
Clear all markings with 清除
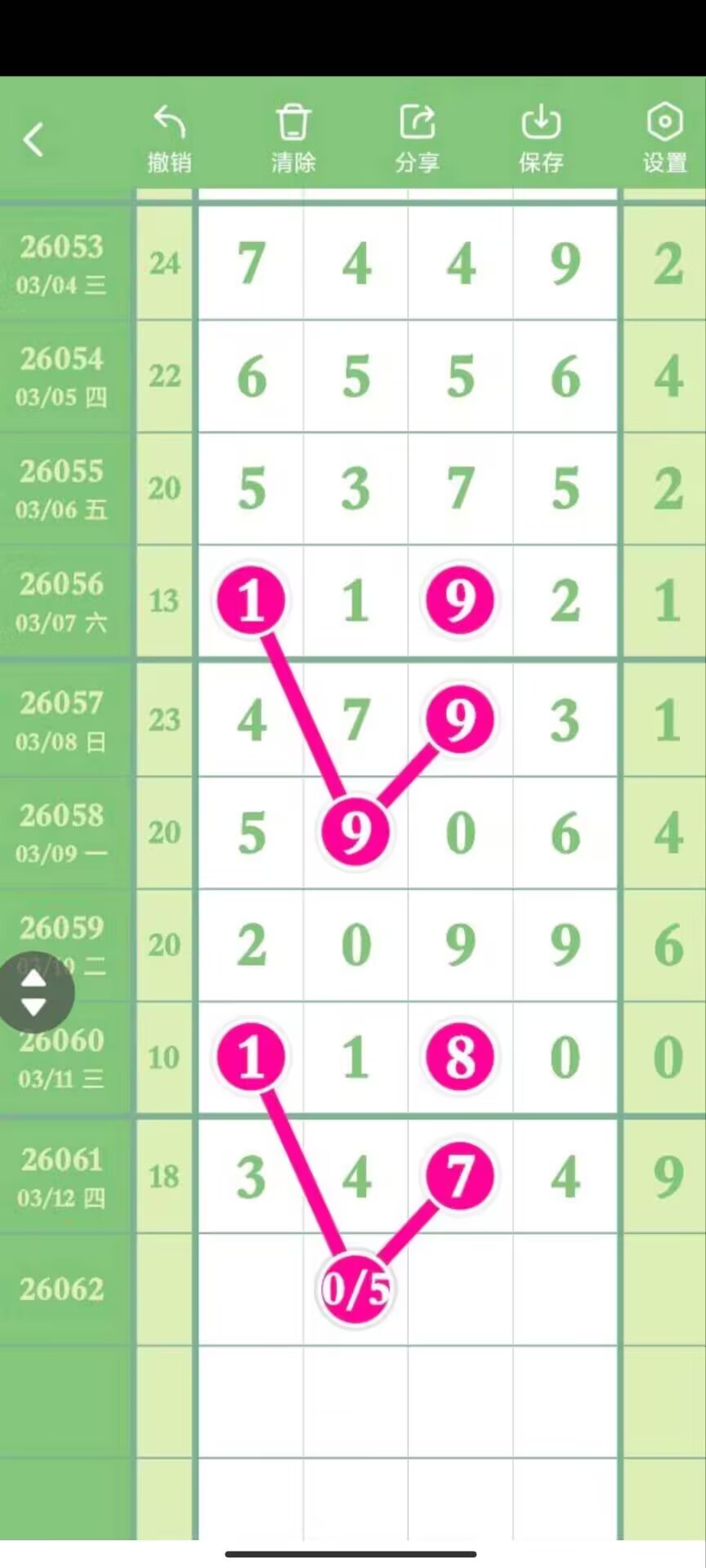(x=293, y=138)
